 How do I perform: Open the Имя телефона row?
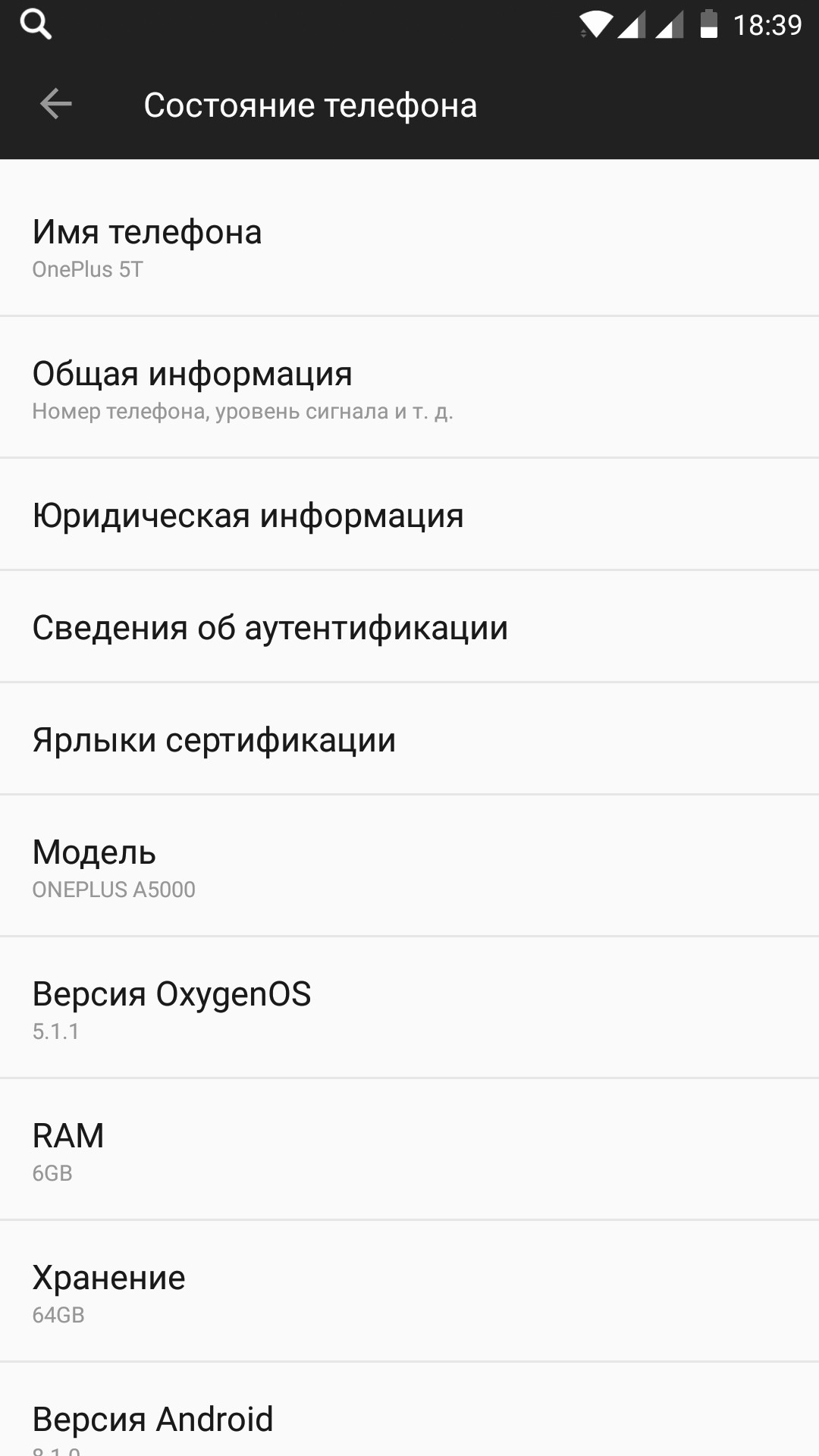(x=409, y=245)
